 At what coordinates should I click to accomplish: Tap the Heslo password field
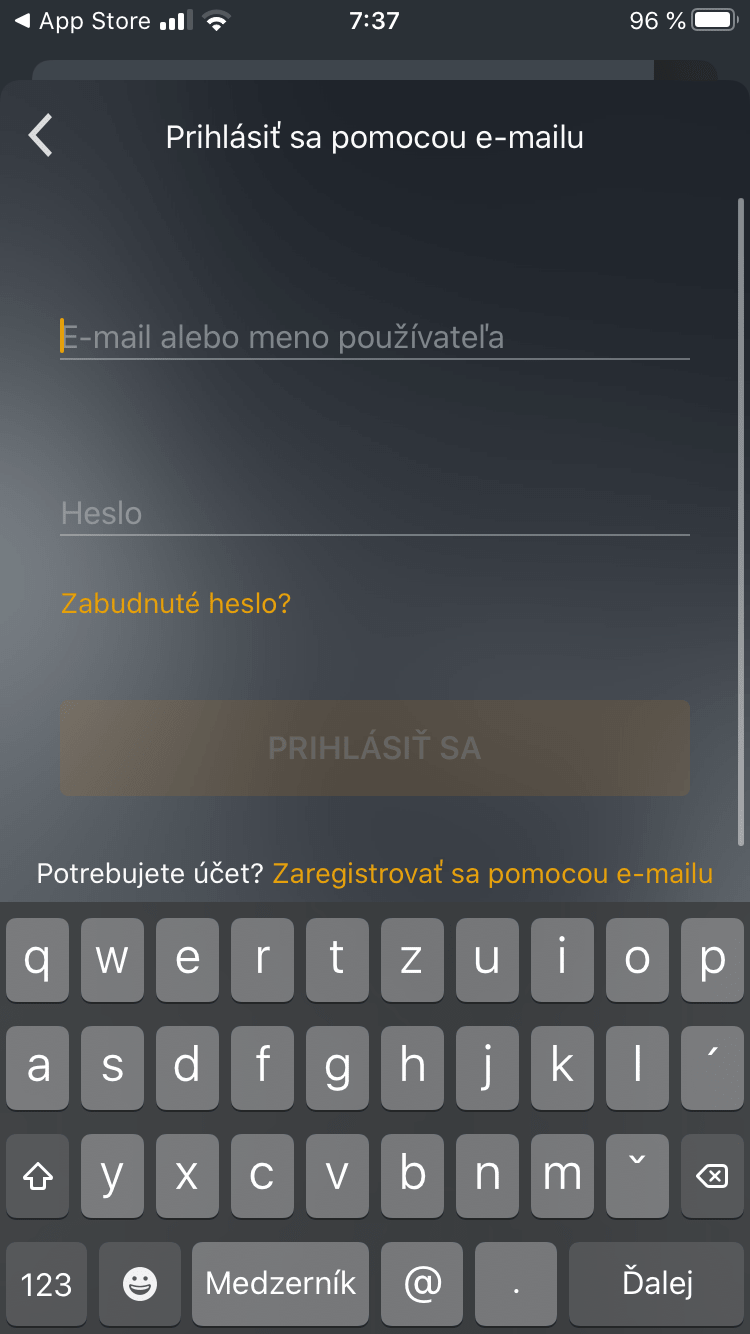(375, 513)
